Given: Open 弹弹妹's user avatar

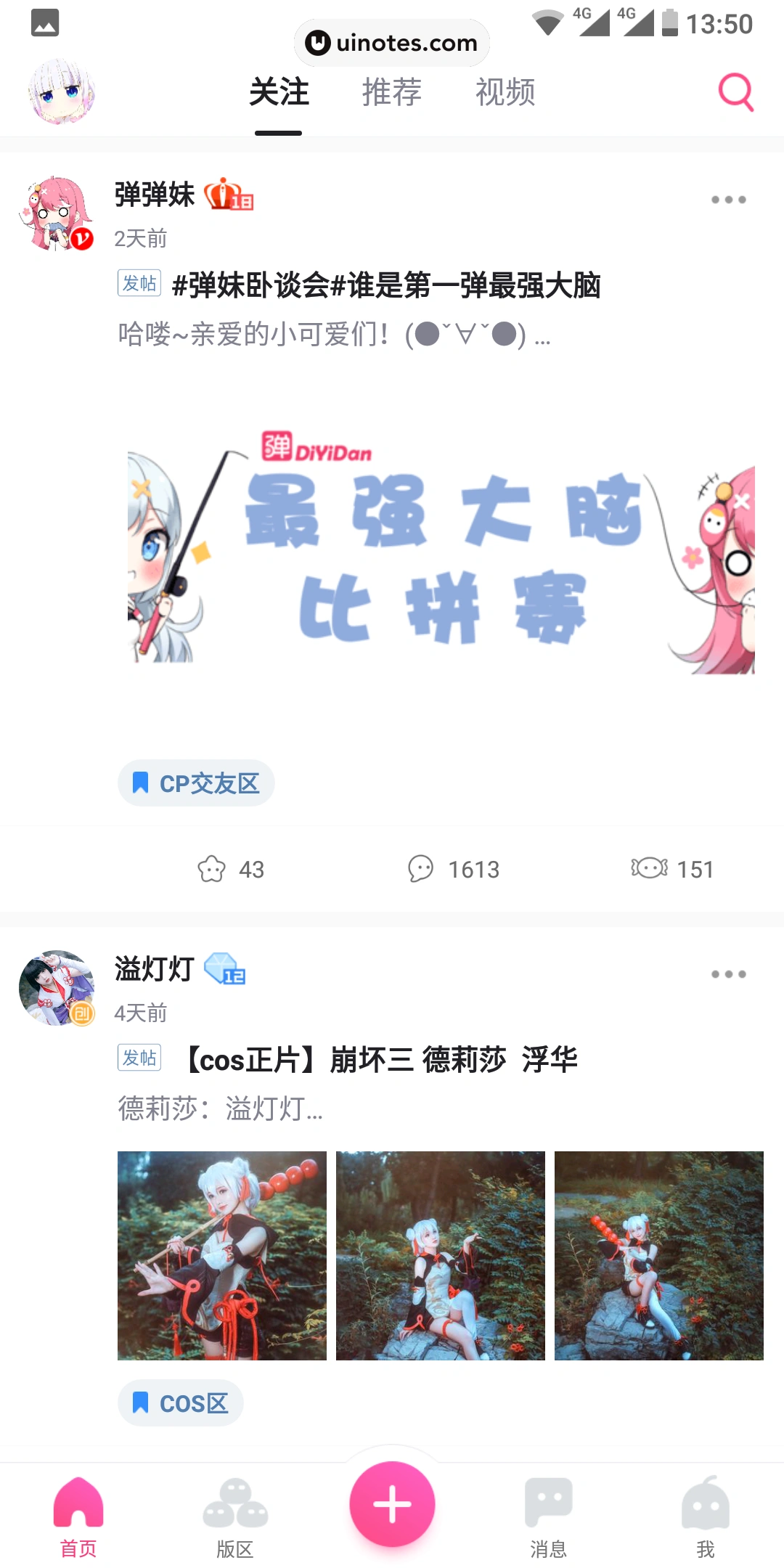Looking at the screenshot, I should coord(57,213).
